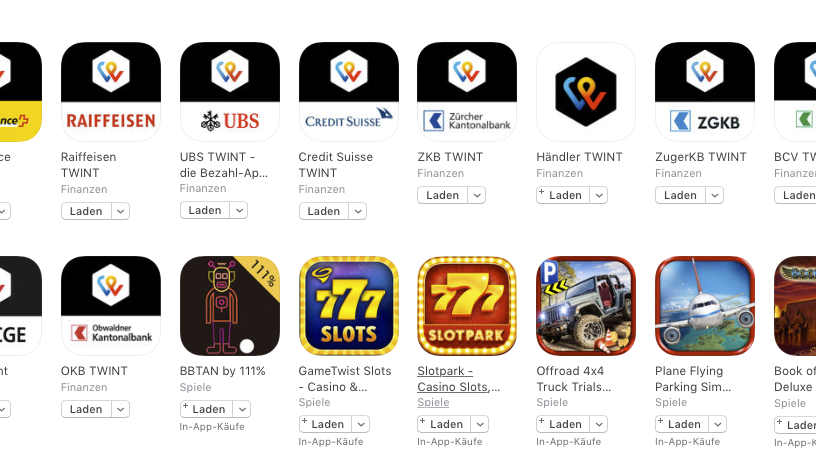Open GameTwist Slots app icon
The width and height of the screenshot is (816, 459).
(348, 306)
